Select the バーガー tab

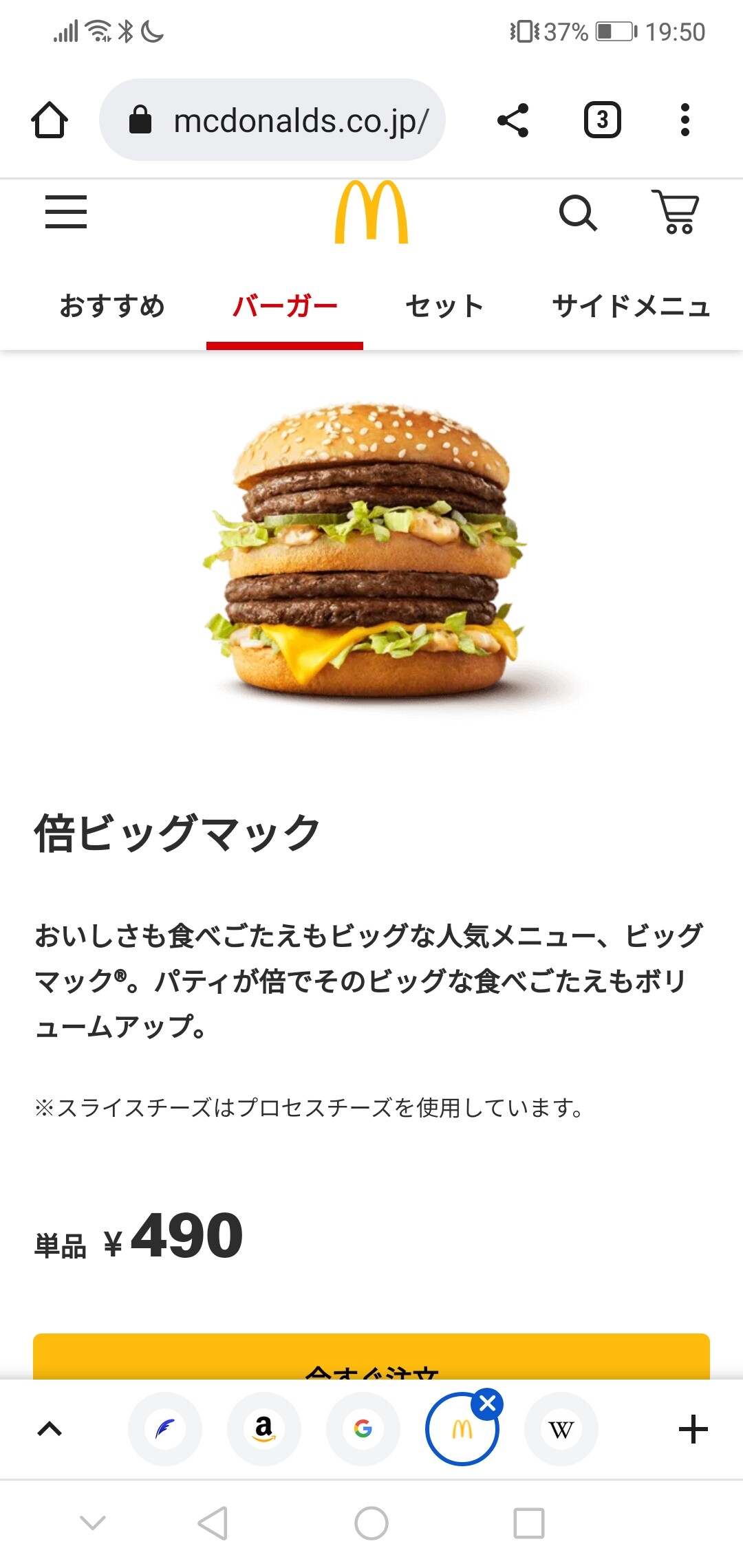click(x=285, y=306)
